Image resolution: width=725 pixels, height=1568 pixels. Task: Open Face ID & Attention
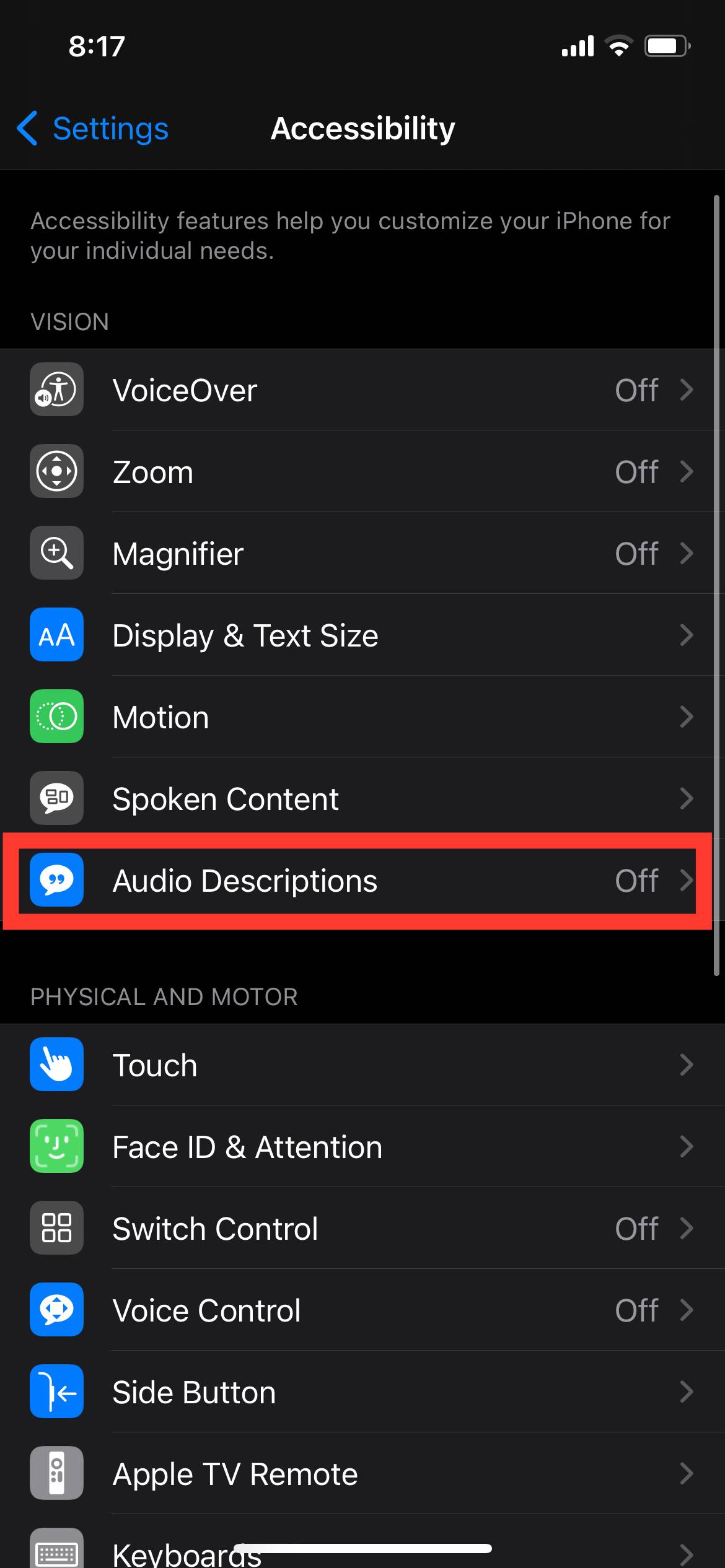362,1147
